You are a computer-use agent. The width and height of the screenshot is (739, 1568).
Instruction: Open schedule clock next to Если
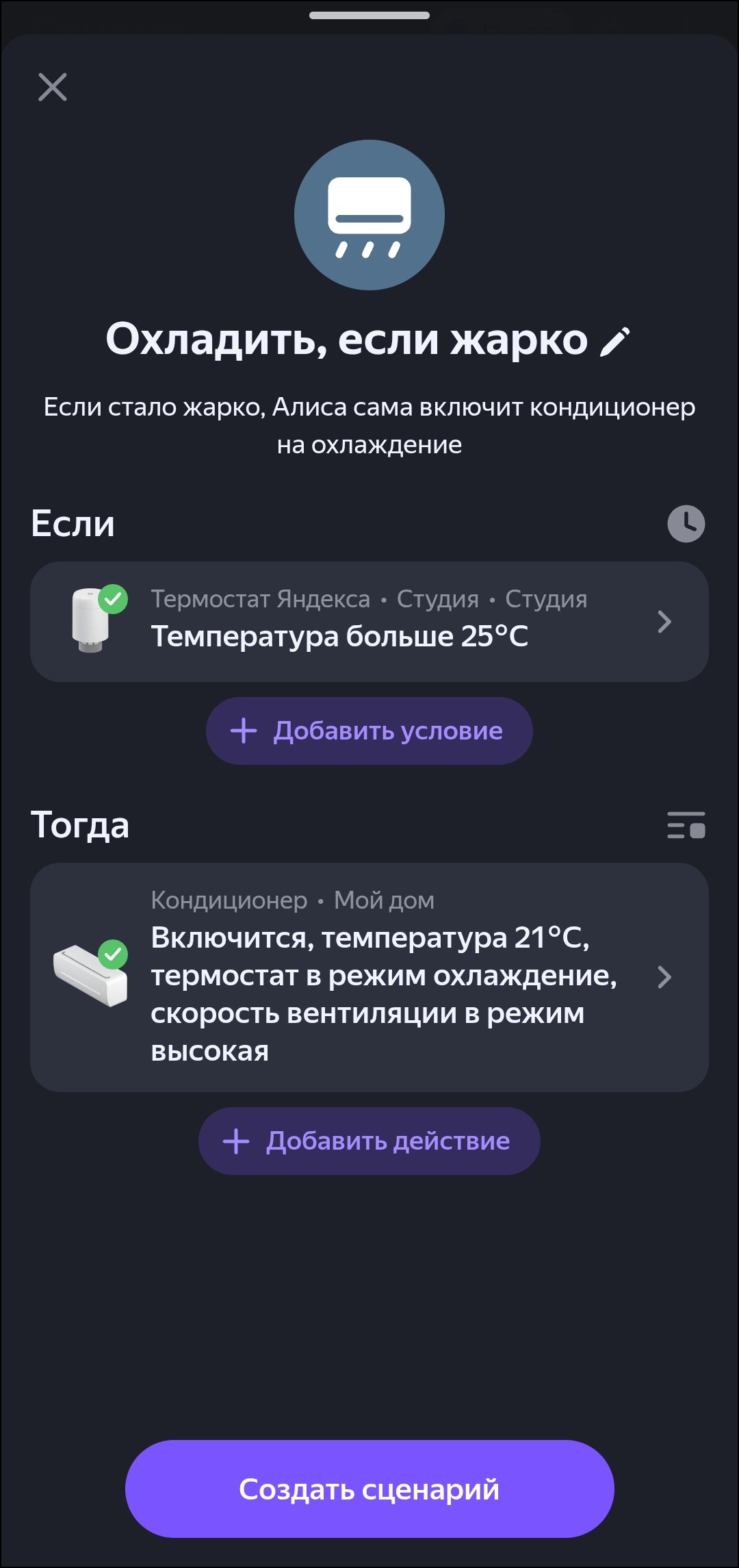(x=686, y=524)
